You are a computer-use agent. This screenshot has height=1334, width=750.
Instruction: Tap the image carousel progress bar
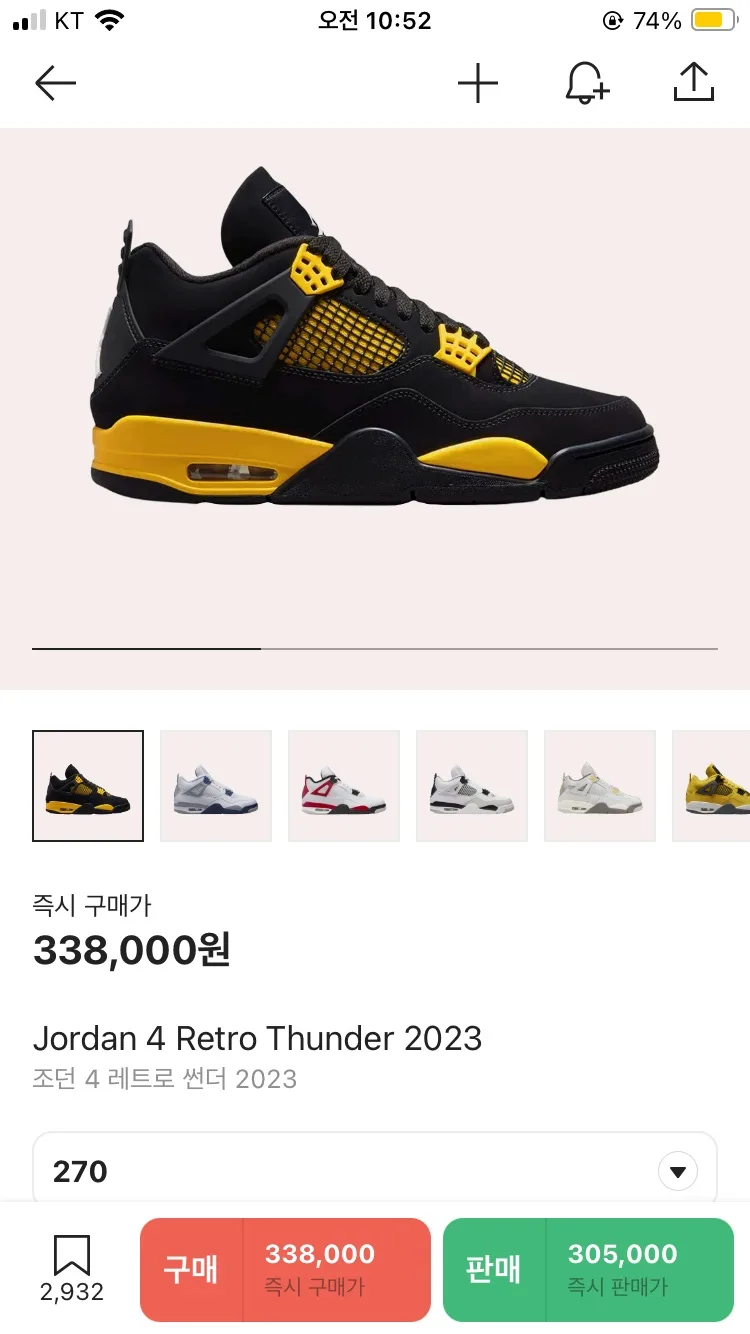[x=375, y=649]
